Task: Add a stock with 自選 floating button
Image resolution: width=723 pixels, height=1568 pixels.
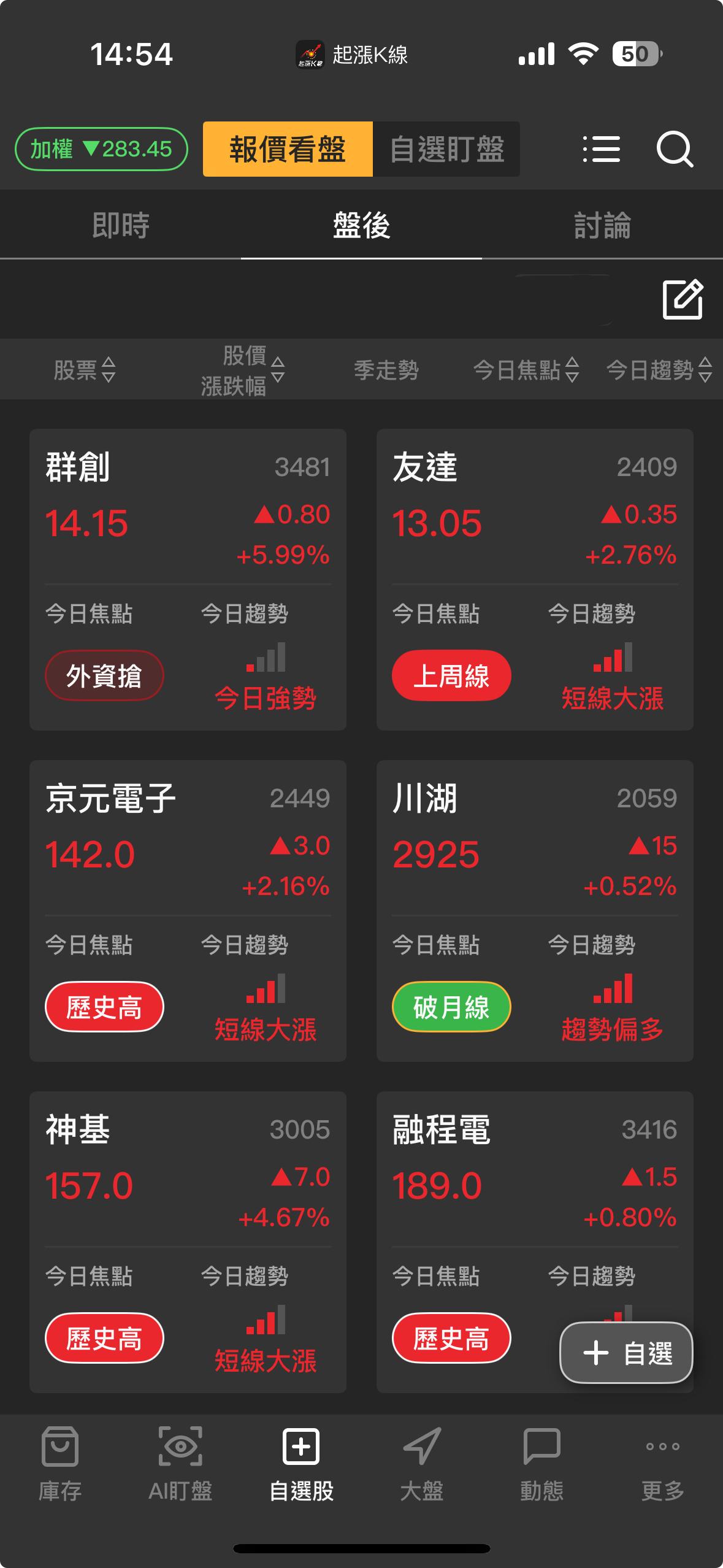Action: pos(626,1353)
